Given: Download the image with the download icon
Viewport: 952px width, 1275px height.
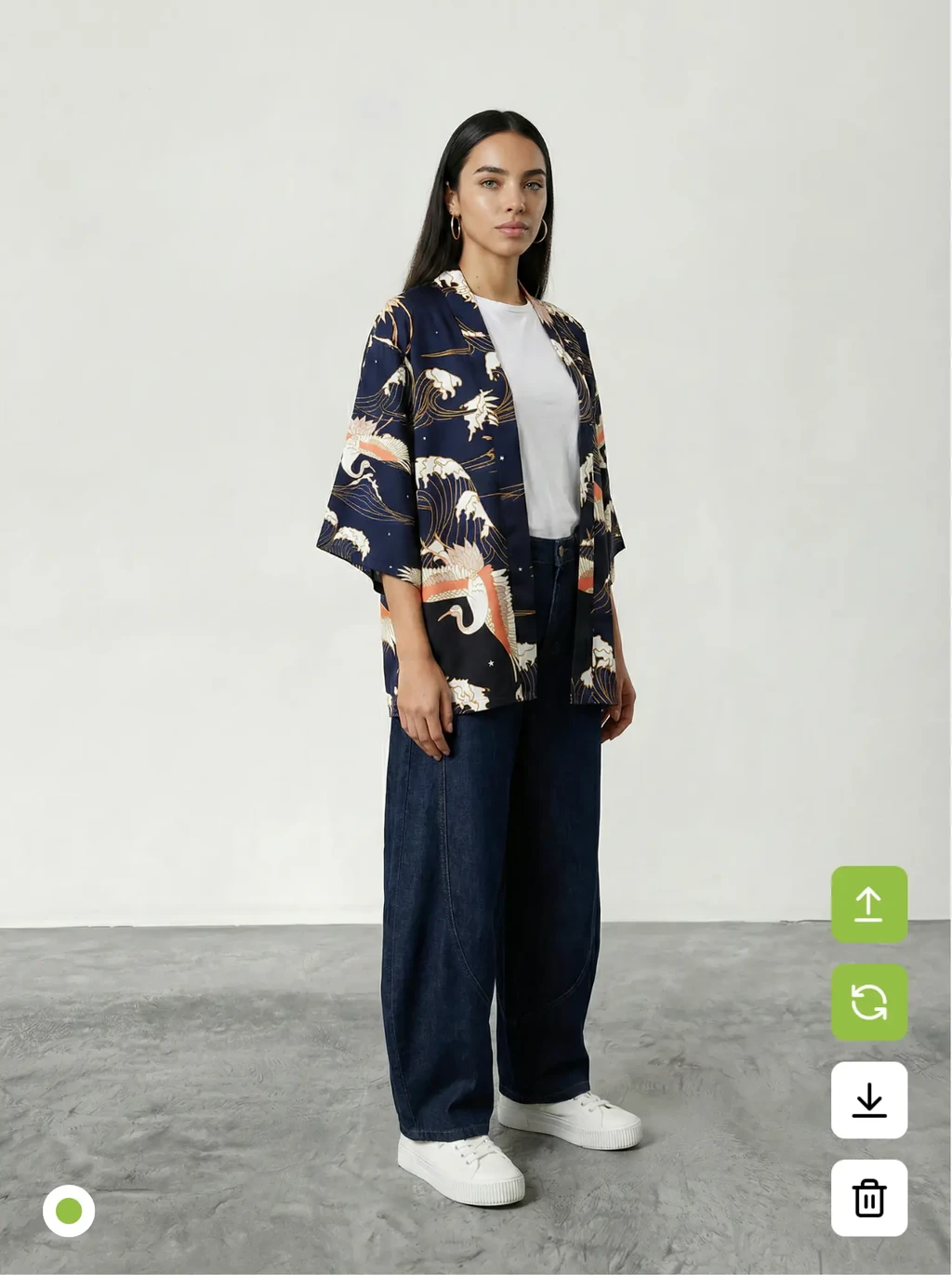Looking at the screenshot, I should click(869, 1100).
